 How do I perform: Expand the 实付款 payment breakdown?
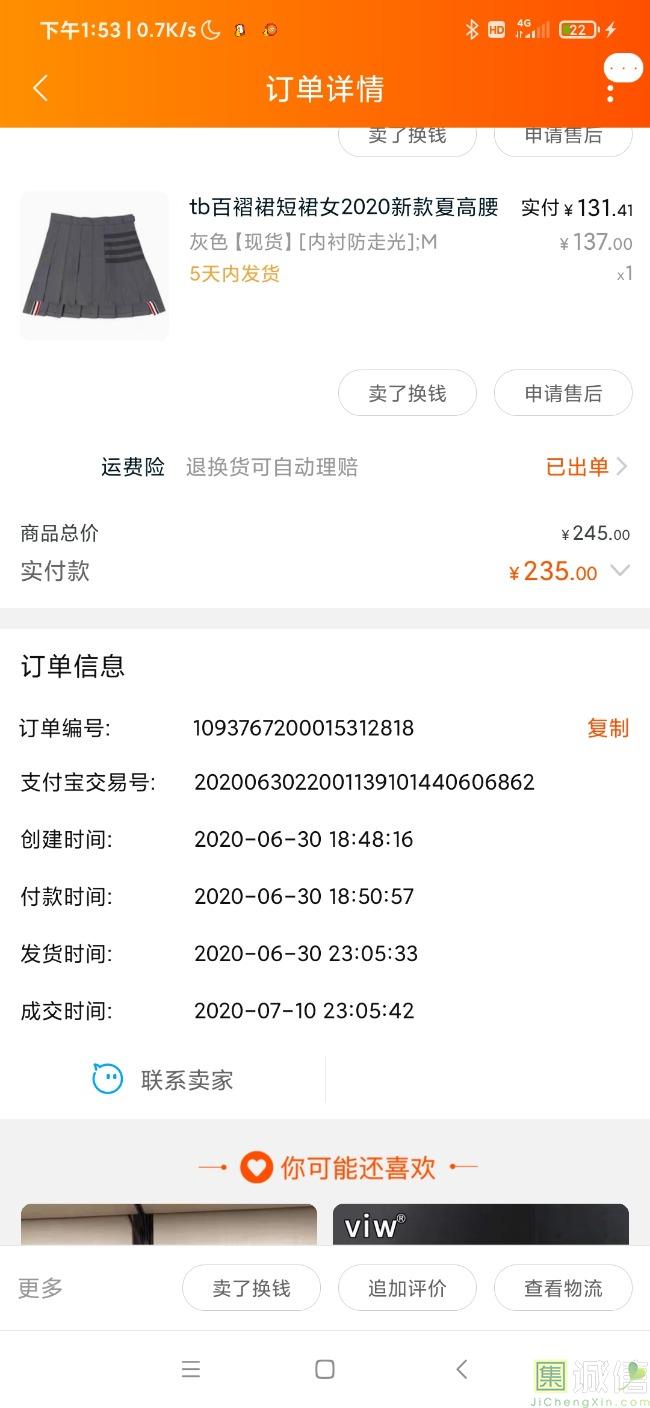pos(620,571)
